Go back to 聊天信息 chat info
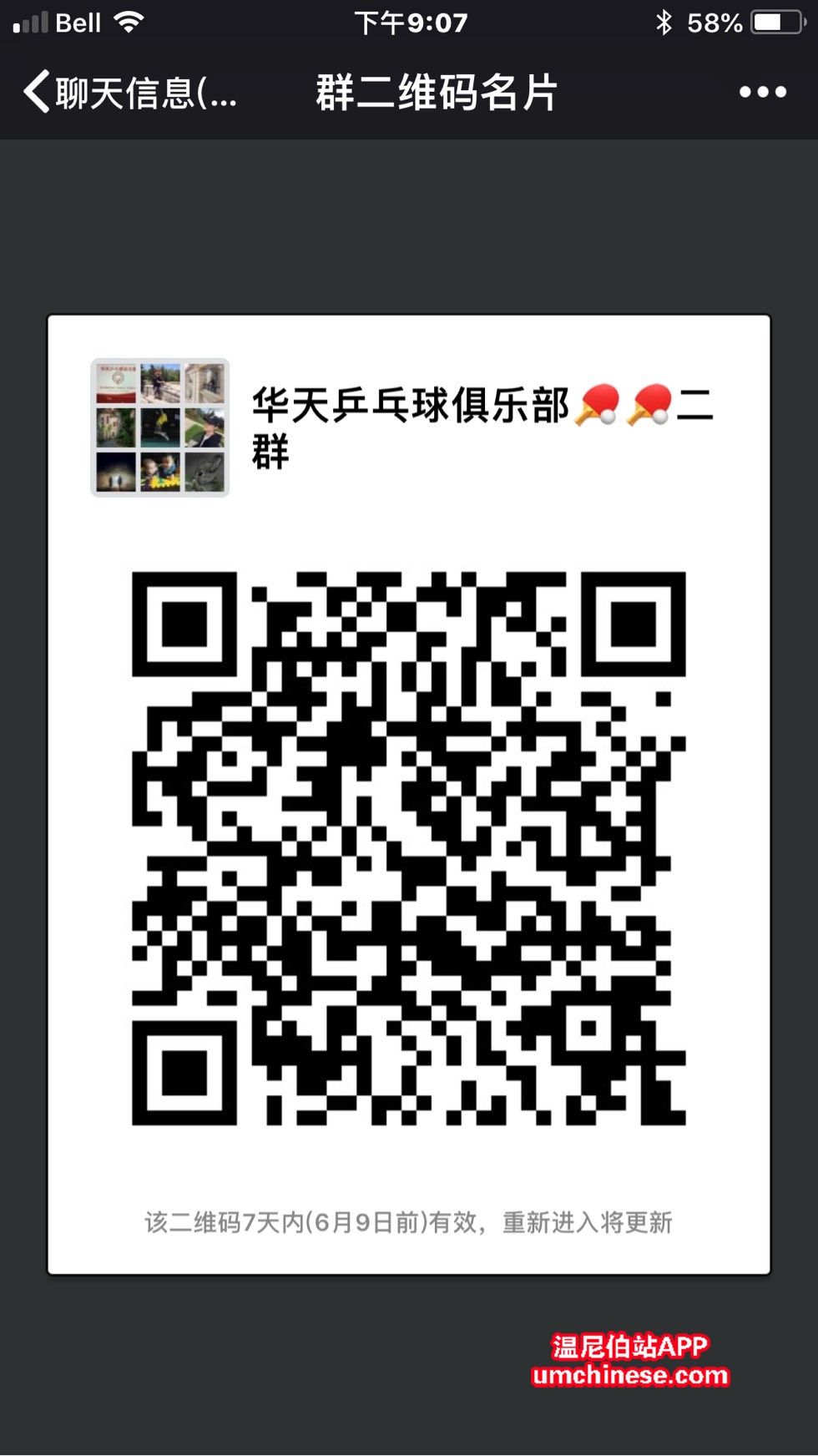The width and height of the screenshot is (818, 1456). pos(129,92)
